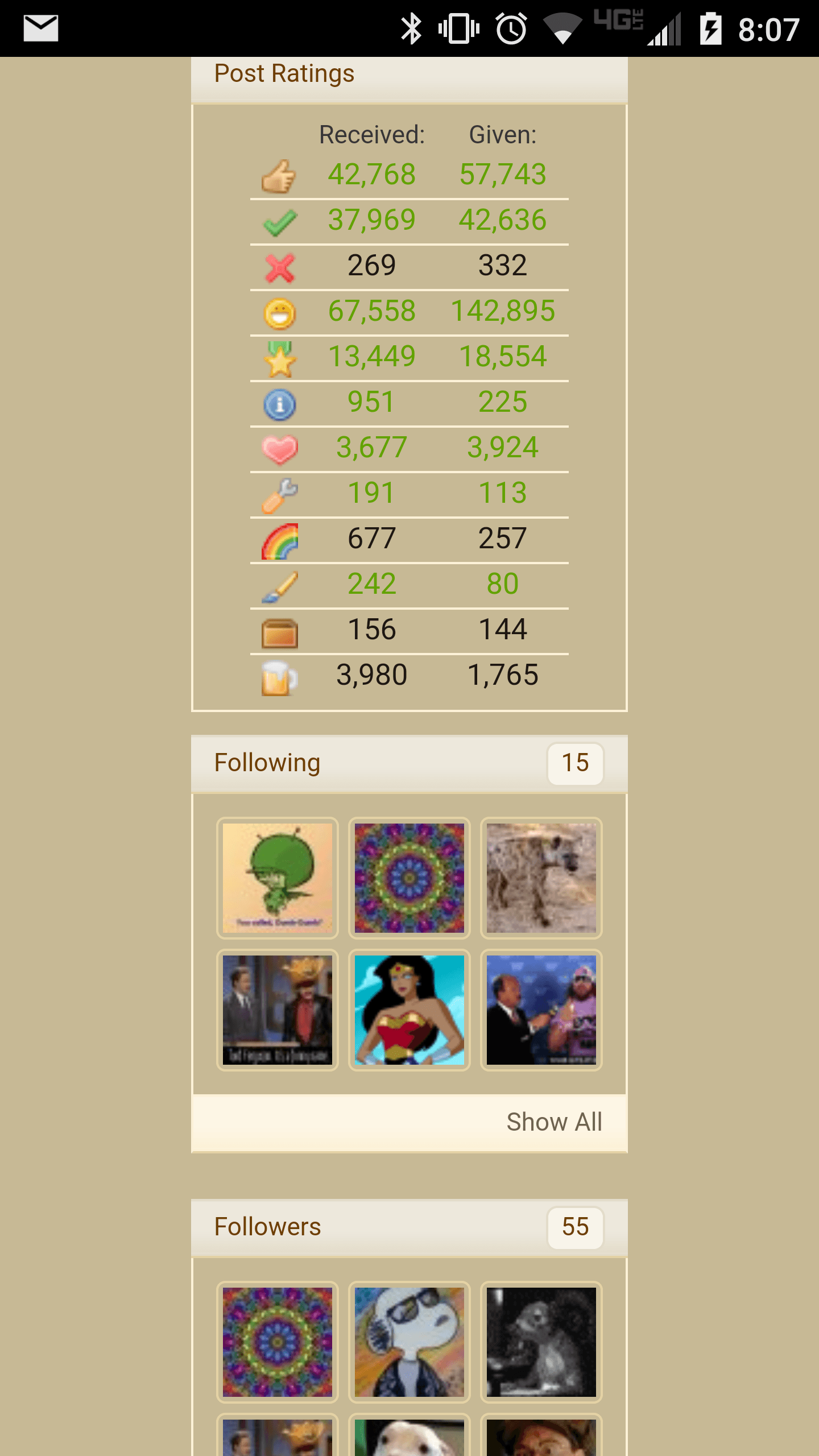
Task: View given funny ratings 142,895
Action: click(x=503, y=311)
